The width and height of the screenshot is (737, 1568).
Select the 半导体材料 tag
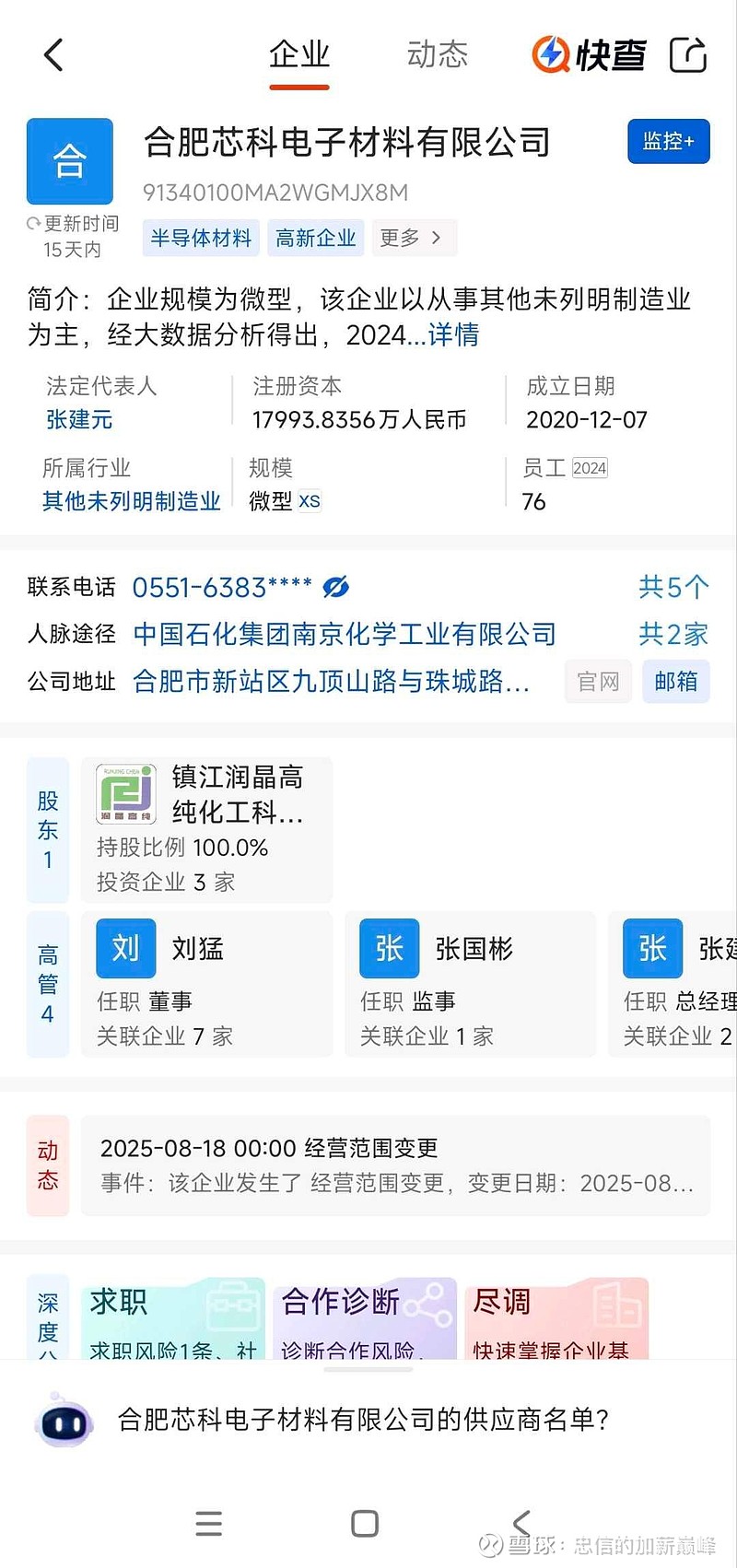[x=200, y=238]
